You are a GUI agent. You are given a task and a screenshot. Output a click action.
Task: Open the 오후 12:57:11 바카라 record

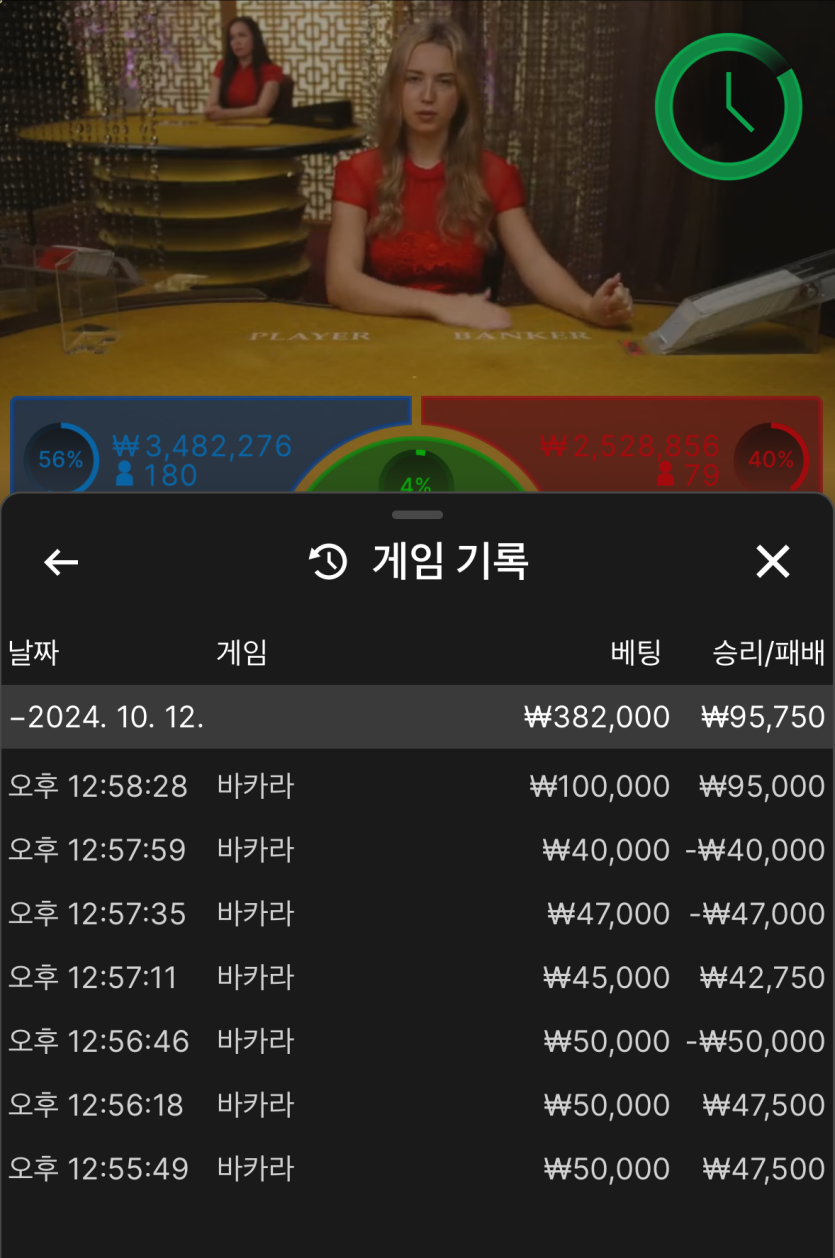point(416,977)
